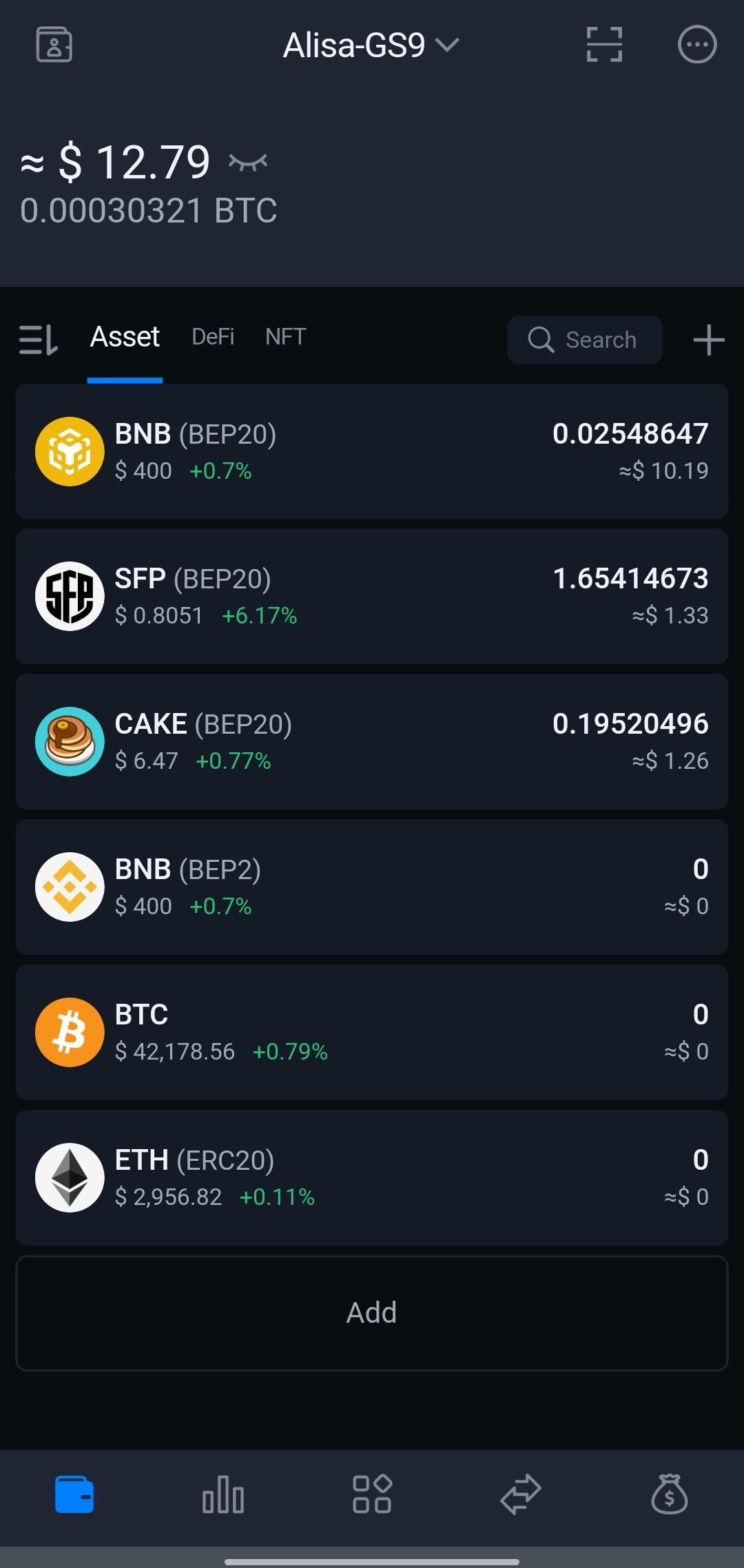744x1568 pixels.
Task: Go to the market chart tab
Action: pos(223,1494)
